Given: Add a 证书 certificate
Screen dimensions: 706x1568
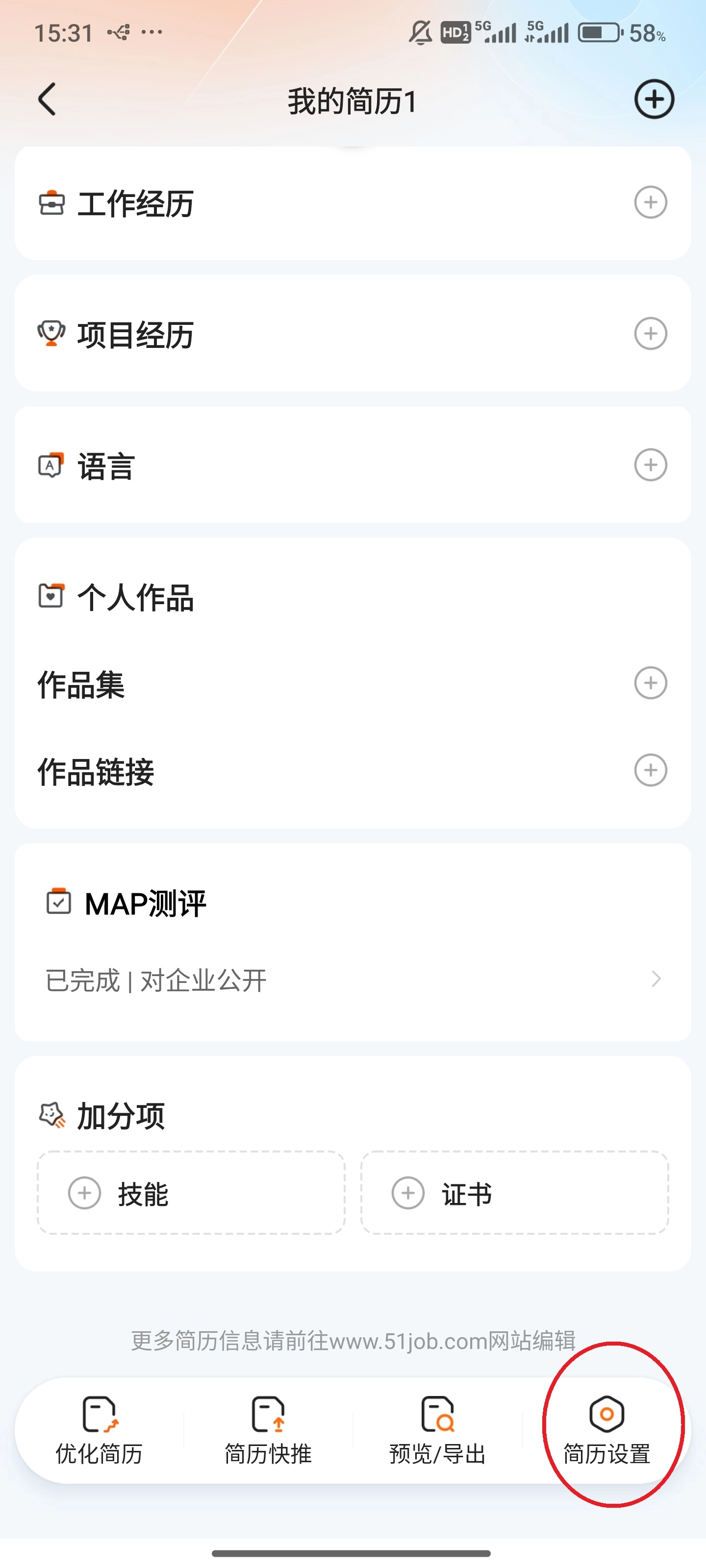Looking at the screenshot, I should [x=514, y=1193].
